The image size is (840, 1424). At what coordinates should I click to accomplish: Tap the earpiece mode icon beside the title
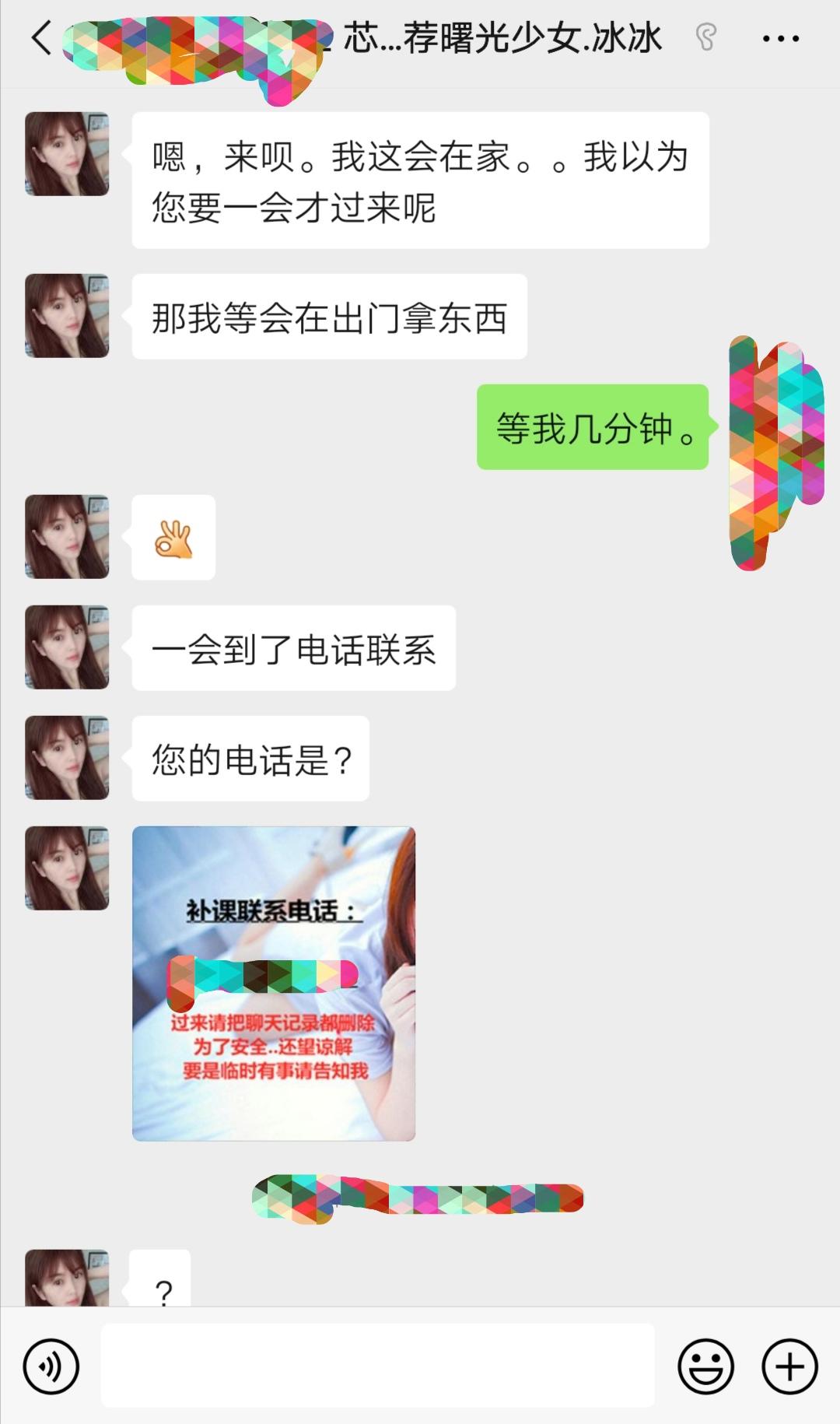pos(706,37)
